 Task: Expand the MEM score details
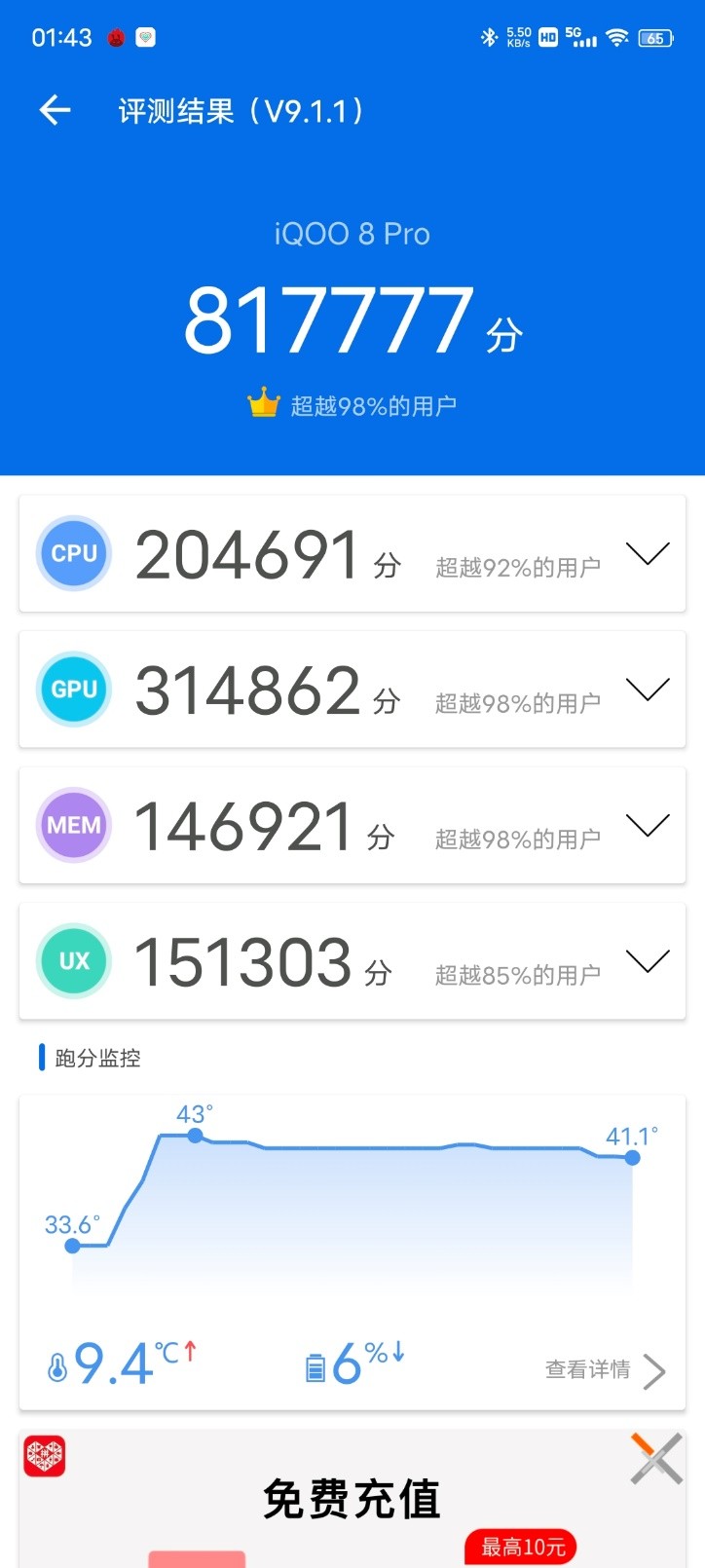(647, 825)
